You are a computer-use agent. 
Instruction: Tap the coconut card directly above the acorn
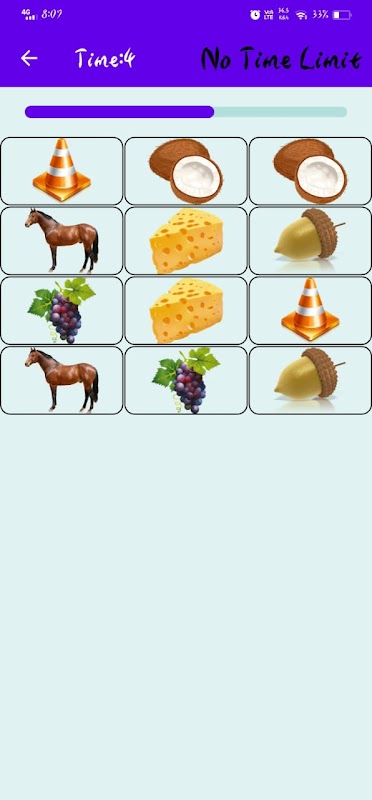[310, 171]
